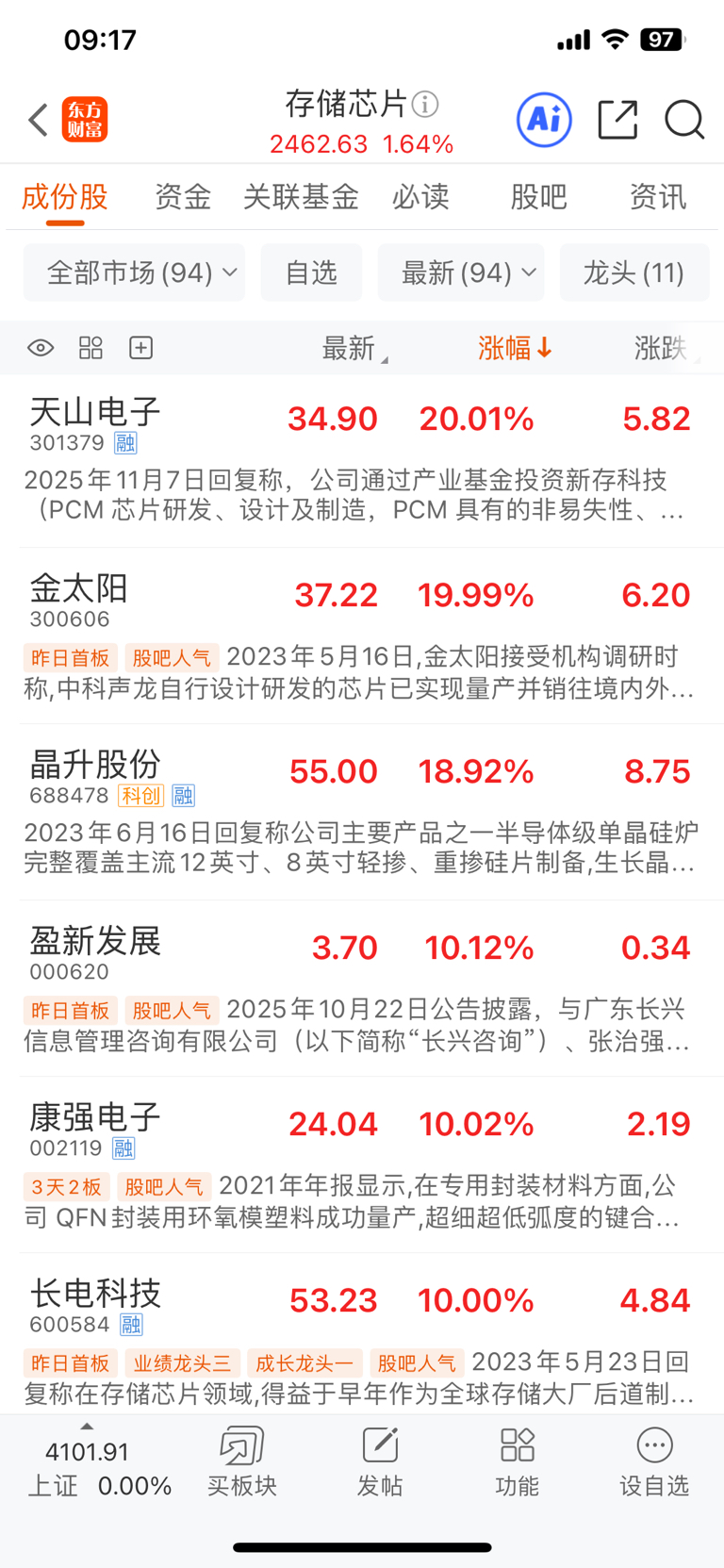View 晶升股份 stock details
This screenshot has height=1568, width=724.
click(95, 766)
